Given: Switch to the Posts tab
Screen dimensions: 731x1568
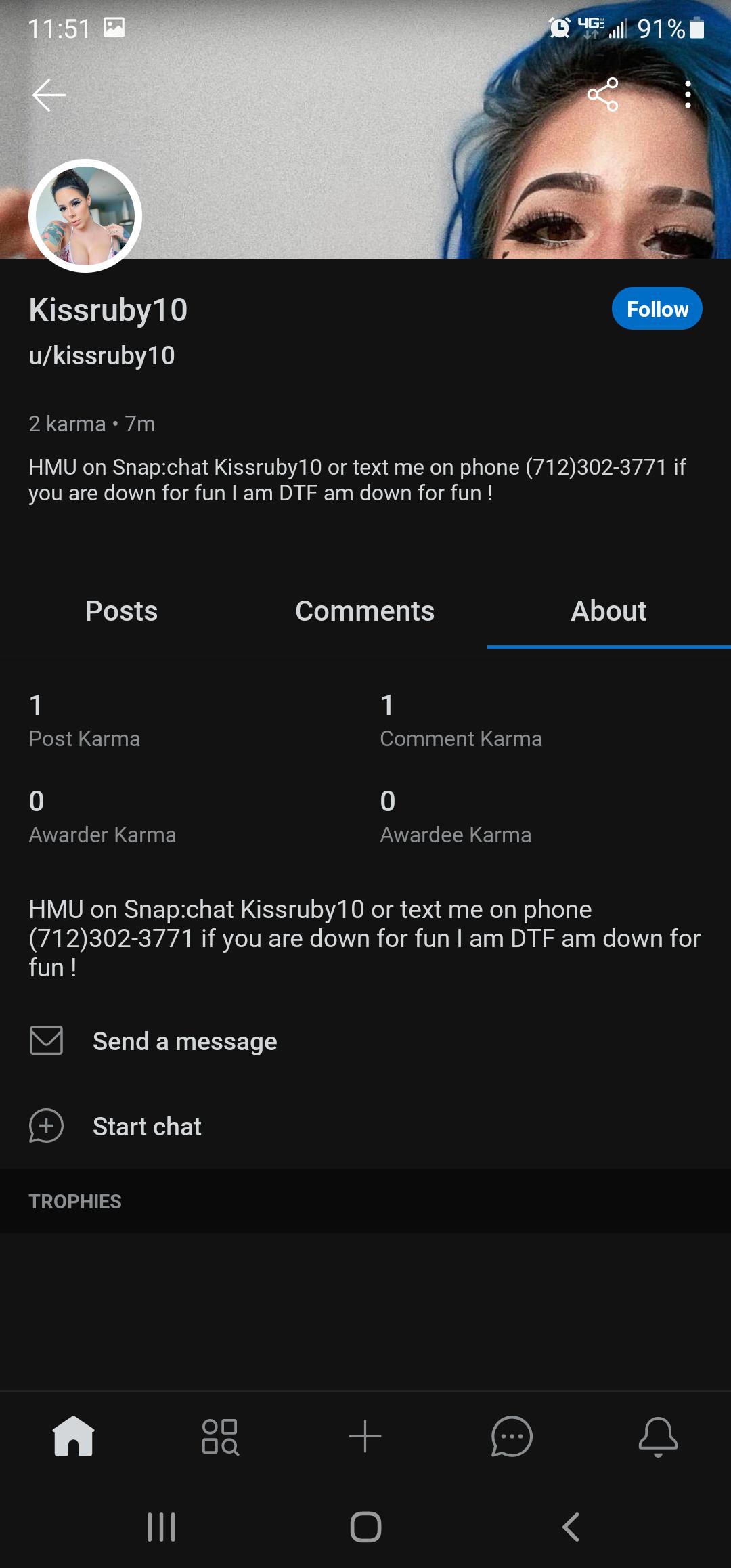Looking at the screenshot, I should (121, 611).
